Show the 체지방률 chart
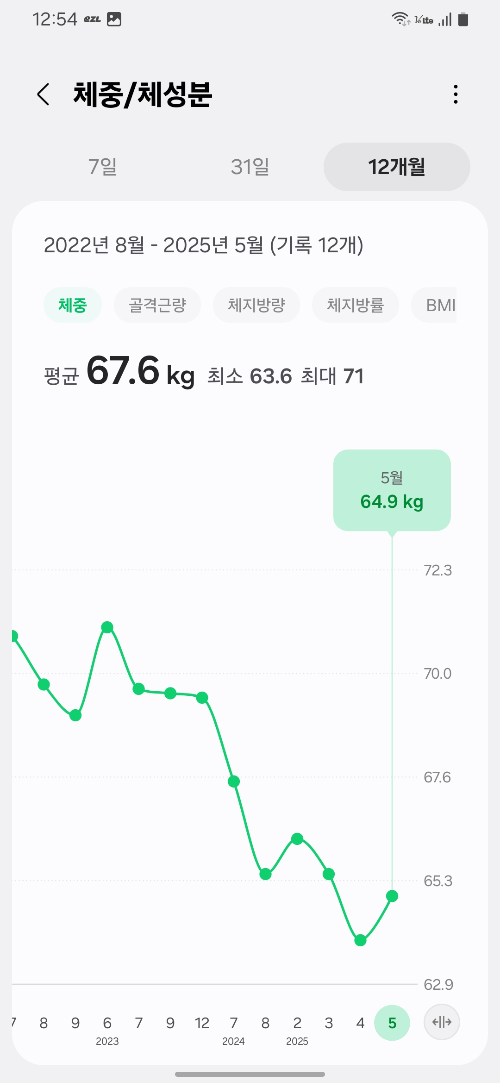Viewport: 500px width, 1083px height. click(355, 305)
